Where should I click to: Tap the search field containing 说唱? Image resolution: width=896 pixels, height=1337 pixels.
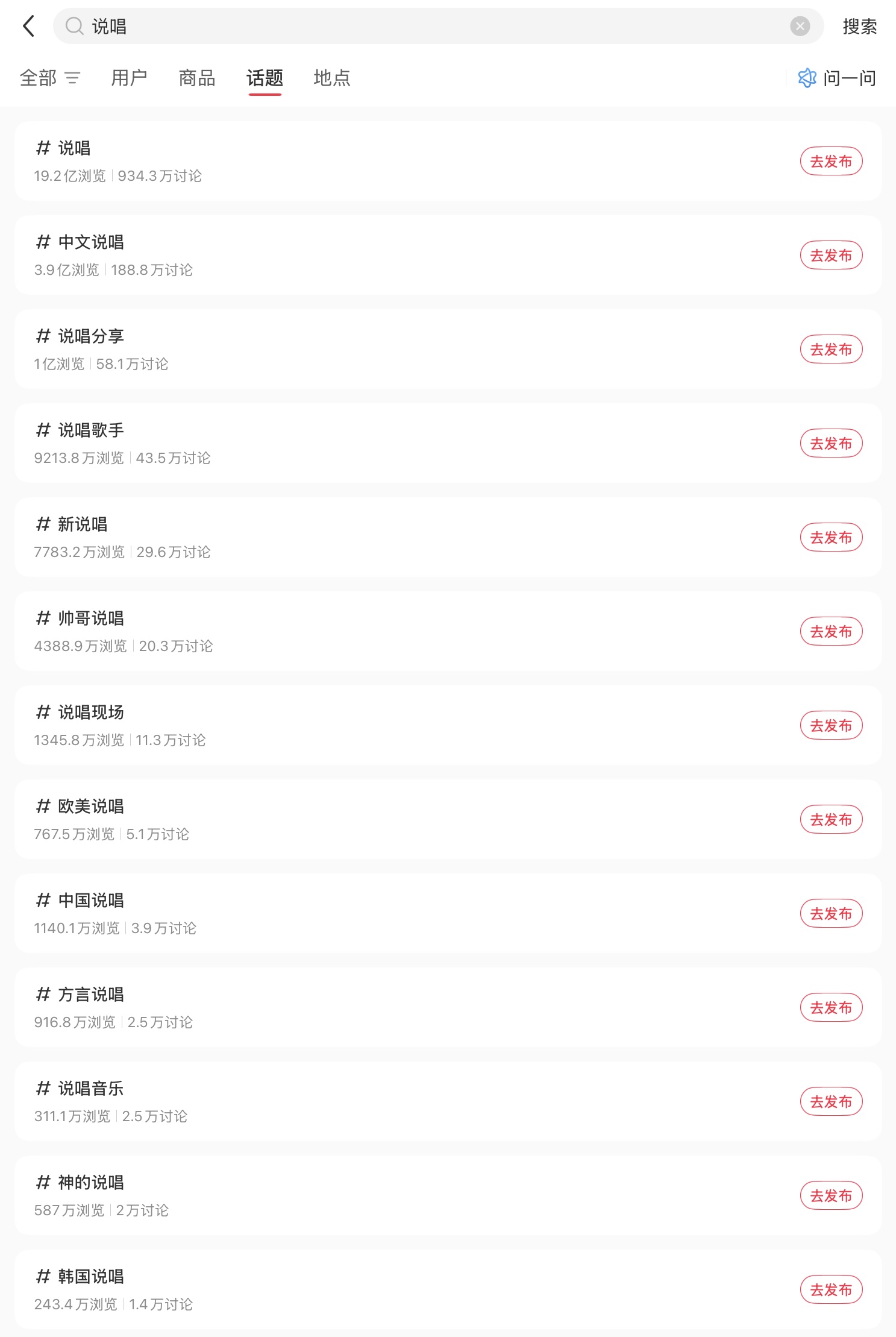(422, 26)
